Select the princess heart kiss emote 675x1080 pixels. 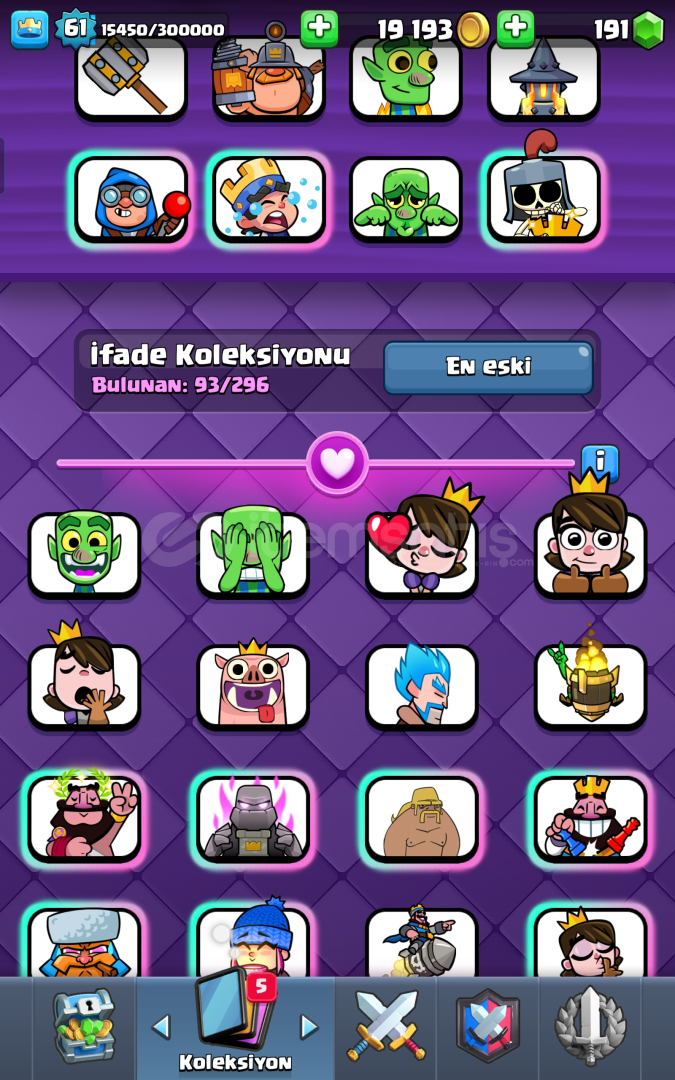pos(421,553)
